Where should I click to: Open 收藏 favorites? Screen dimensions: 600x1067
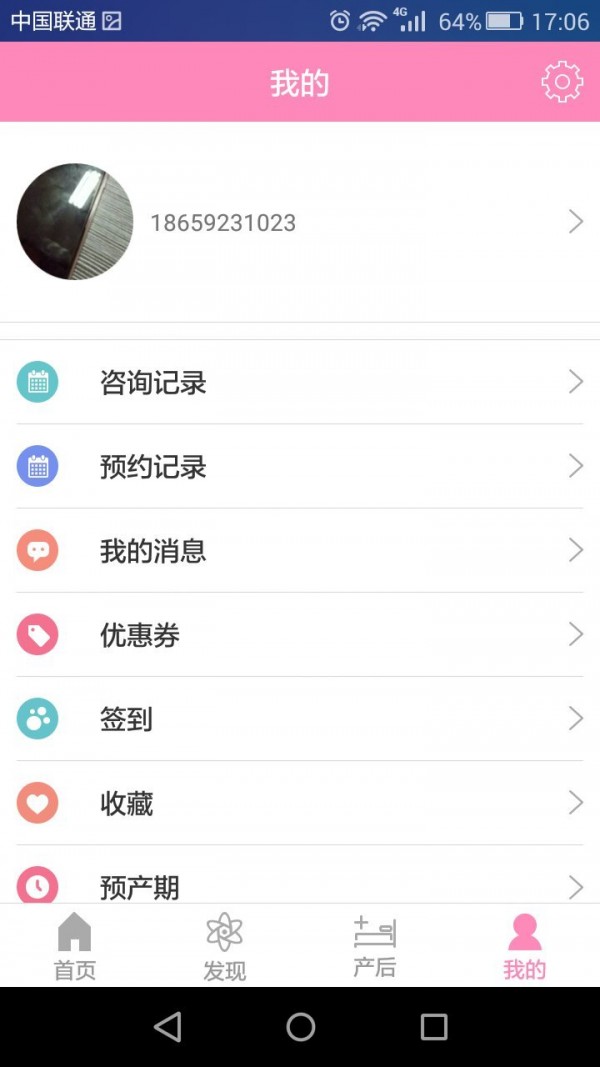tap(300, 802)
